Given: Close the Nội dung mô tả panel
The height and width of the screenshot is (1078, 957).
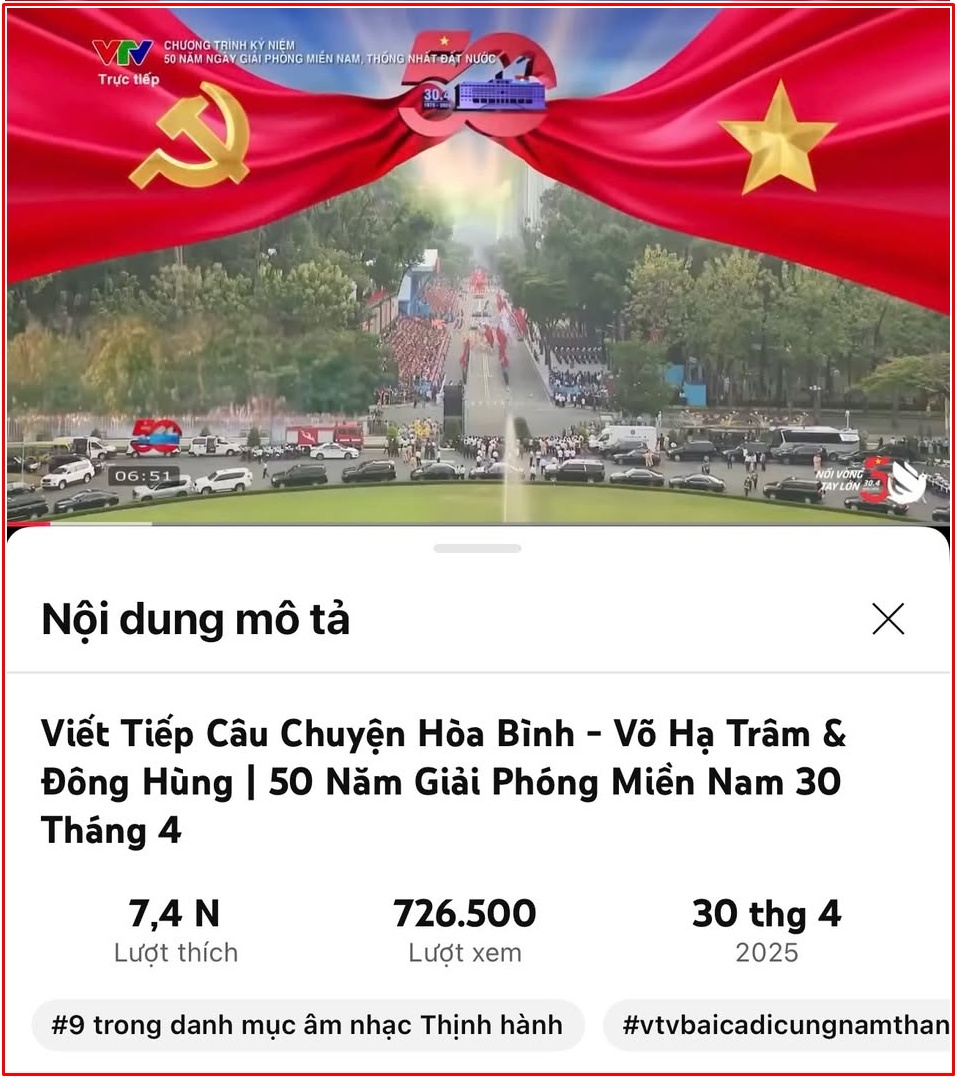Looking at the screenshot, I should pyautogui.click(x=887, y=619).
